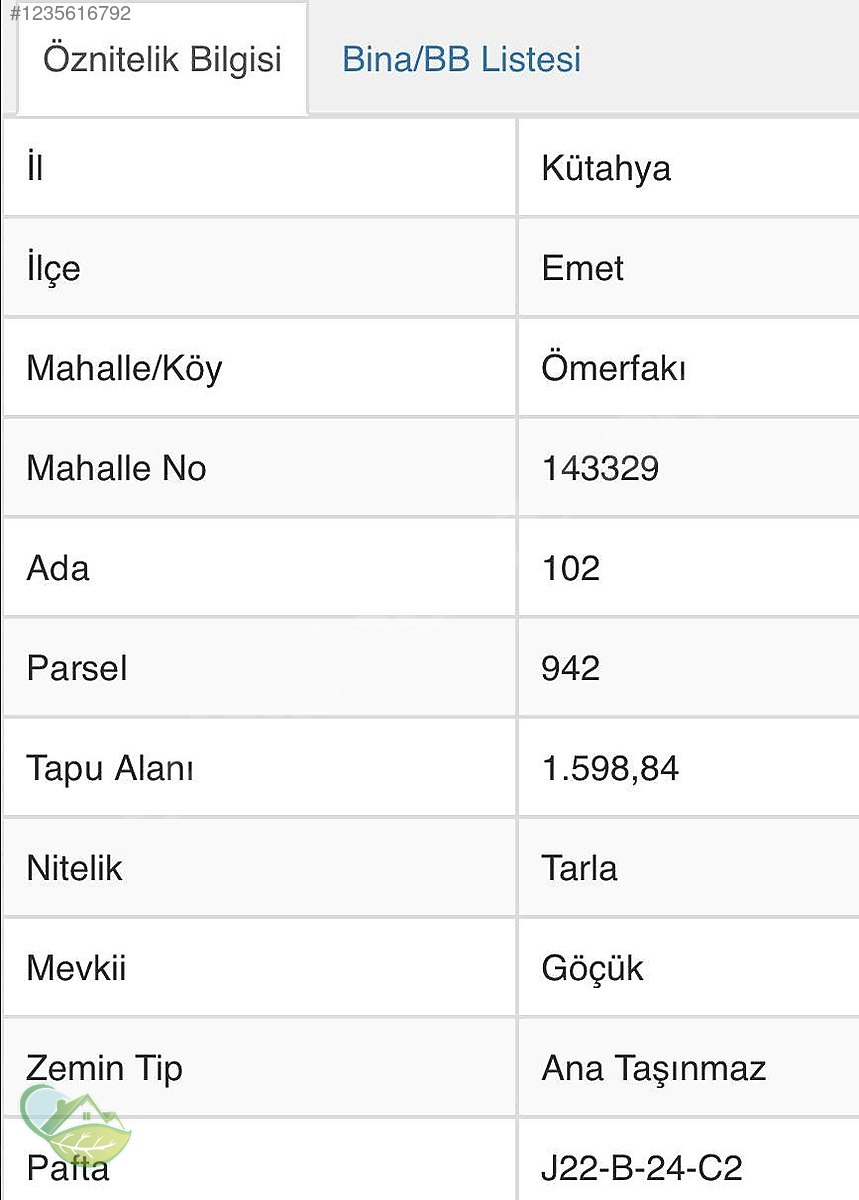Select the Ömerfakı neighborhood value
This screenshot has width=859, height=1200.
coord(620,367)
